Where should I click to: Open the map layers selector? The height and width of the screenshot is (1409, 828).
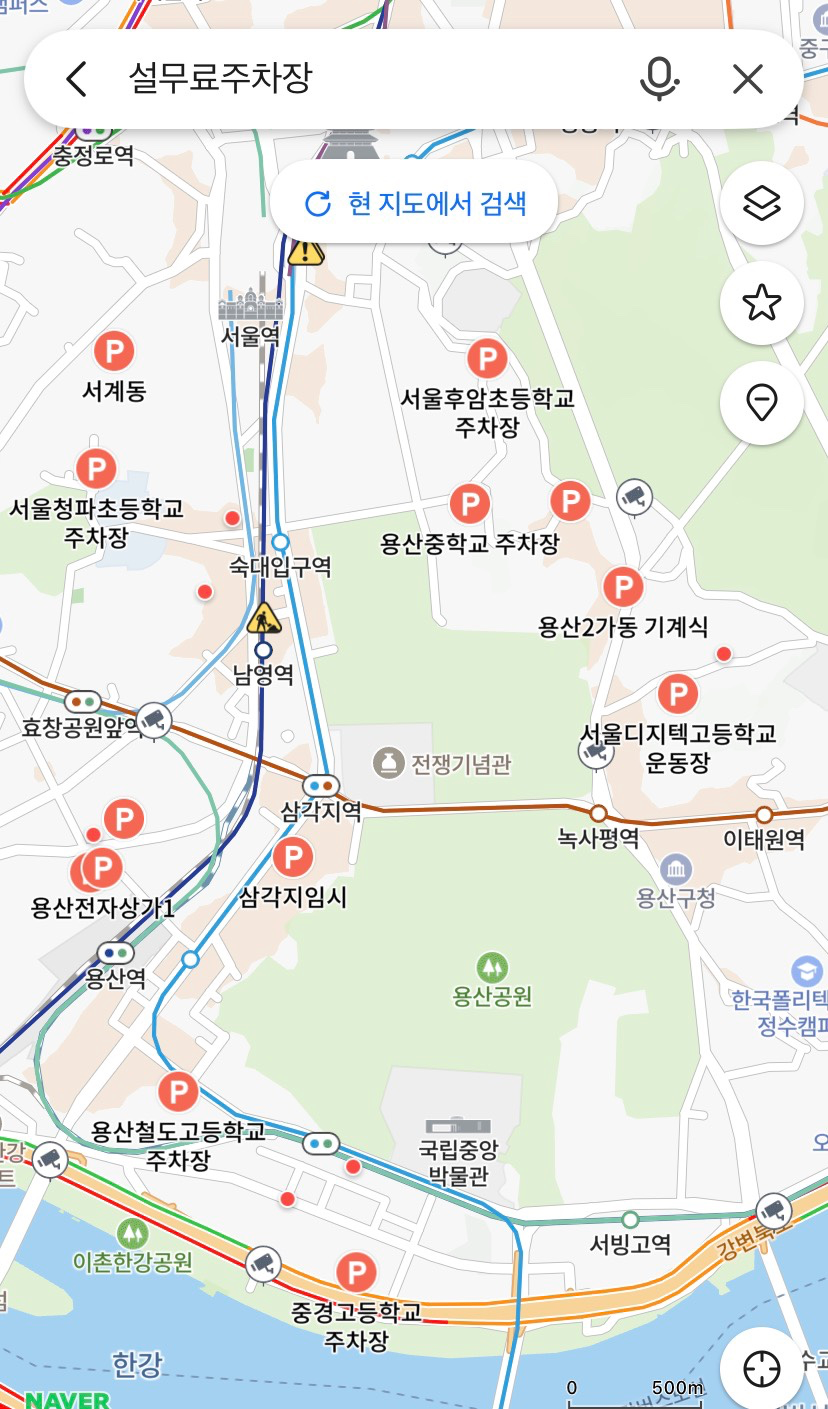[x=762, y=204]
